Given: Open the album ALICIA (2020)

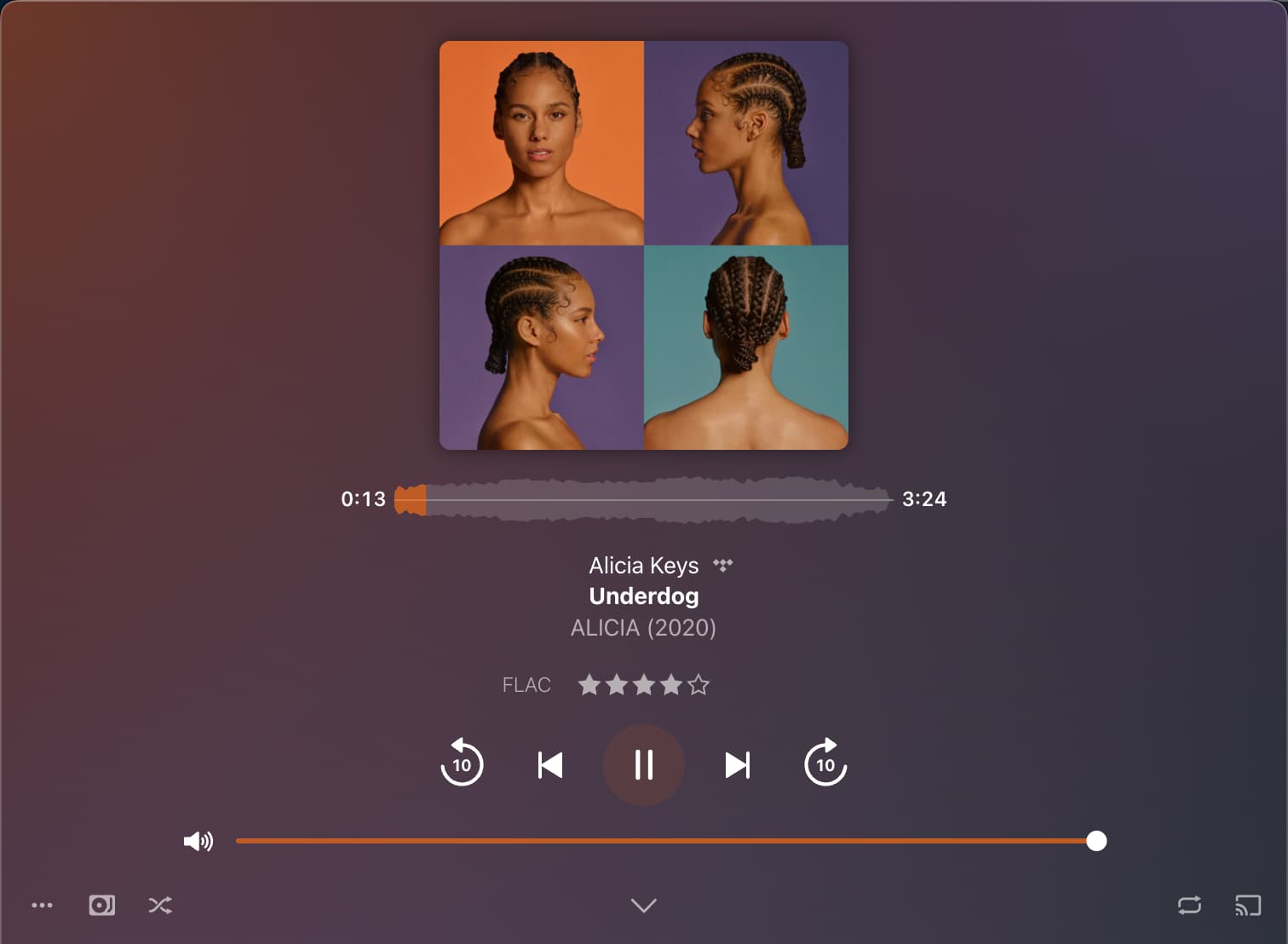Looking at the screenshot, I should pos(643,628).
